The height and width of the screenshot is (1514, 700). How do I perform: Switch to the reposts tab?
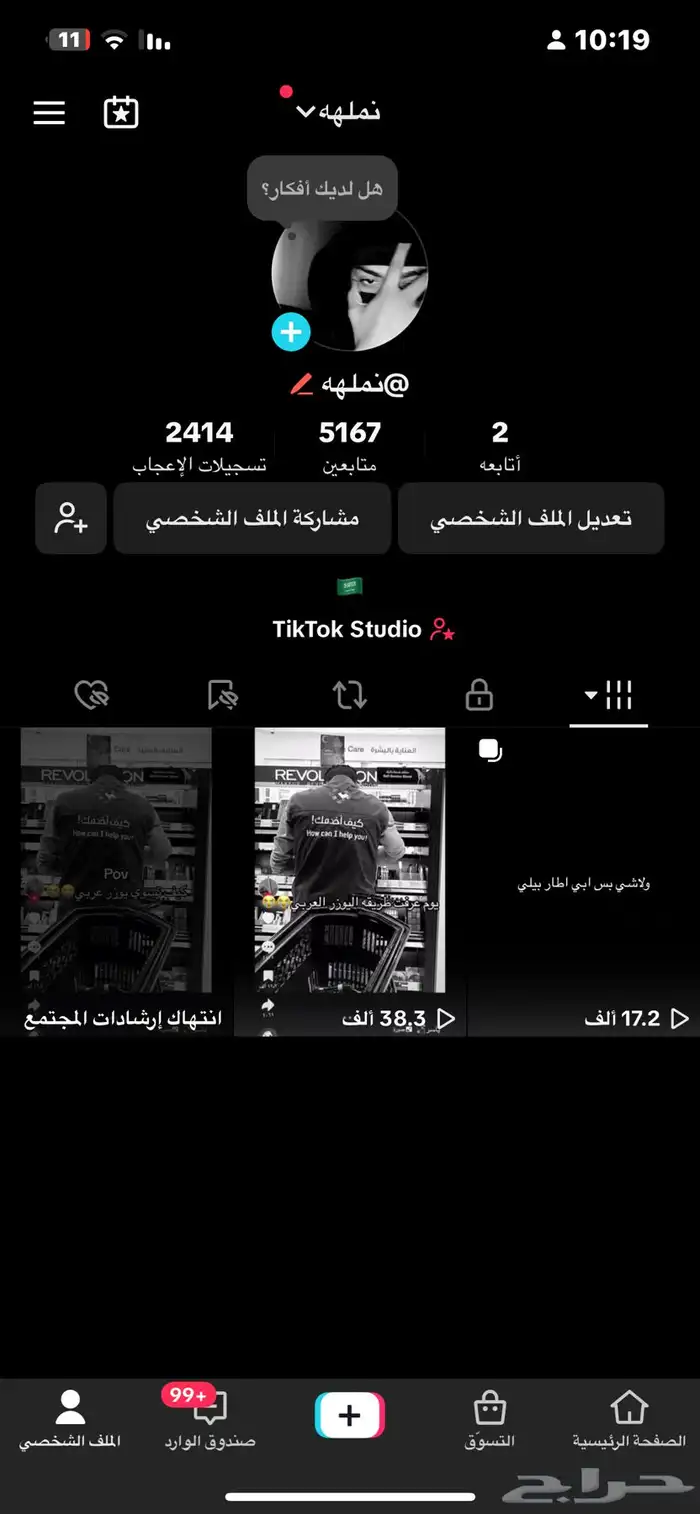(350, 694)
